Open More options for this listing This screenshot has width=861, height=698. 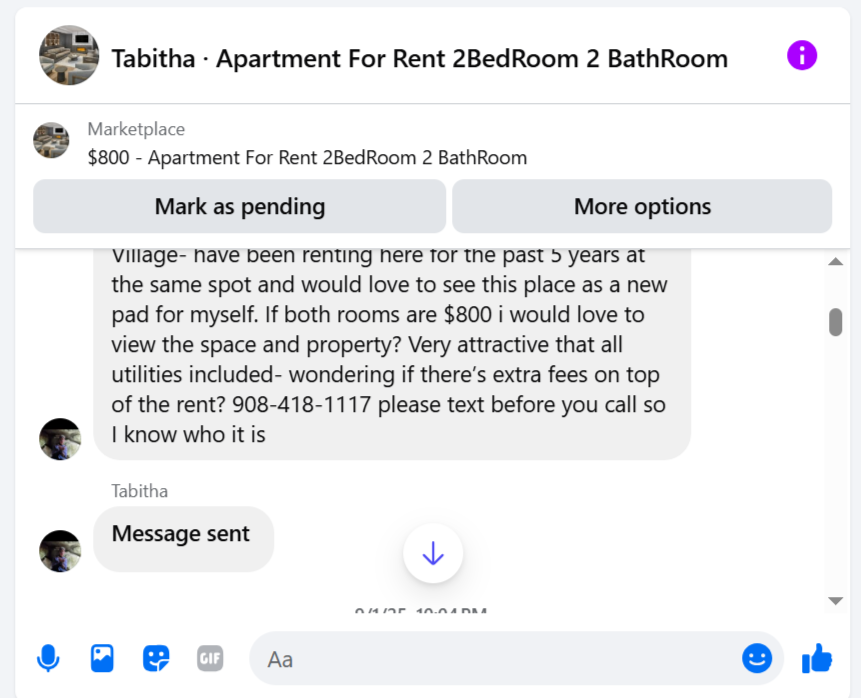pyautogui.click(x=642, y=207)
